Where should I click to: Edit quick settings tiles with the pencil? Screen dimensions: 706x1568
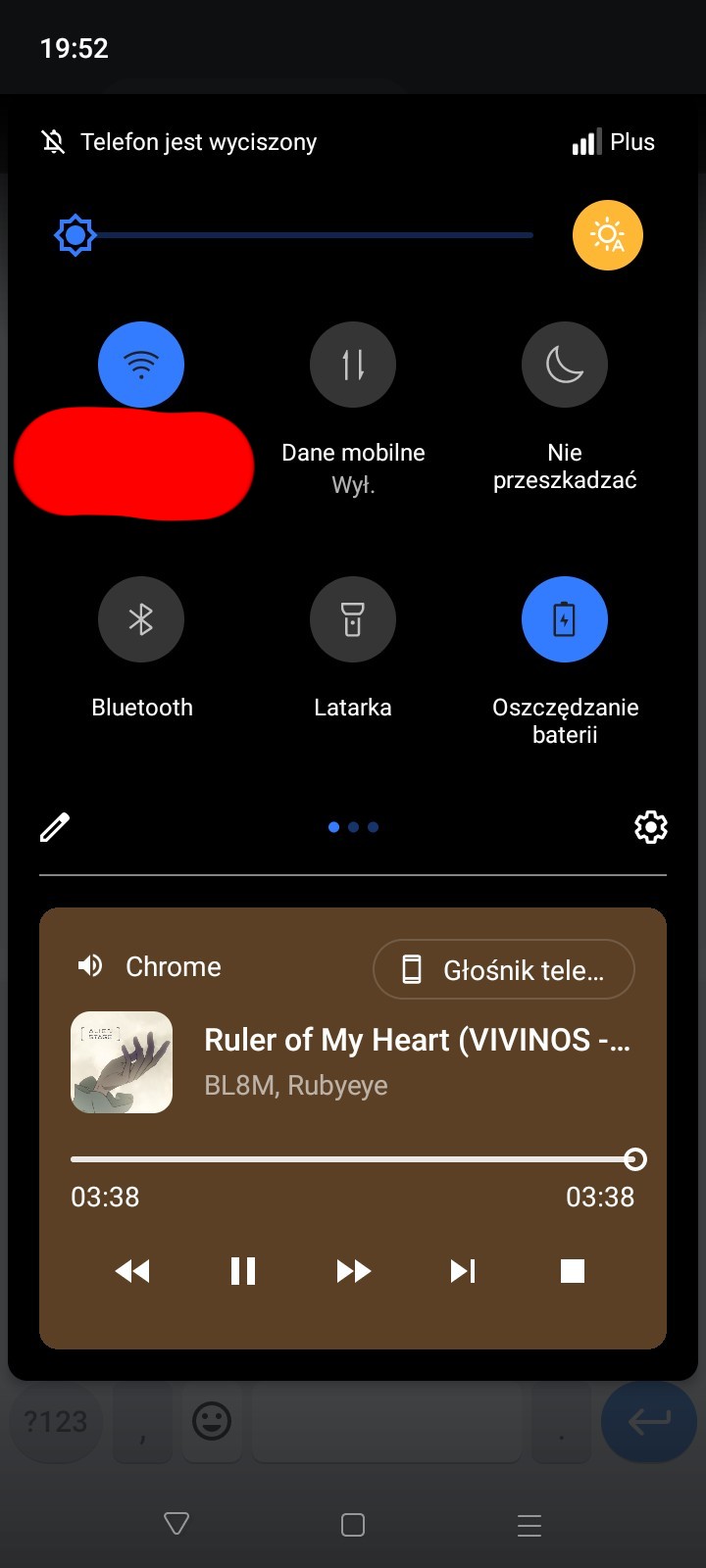55,827
